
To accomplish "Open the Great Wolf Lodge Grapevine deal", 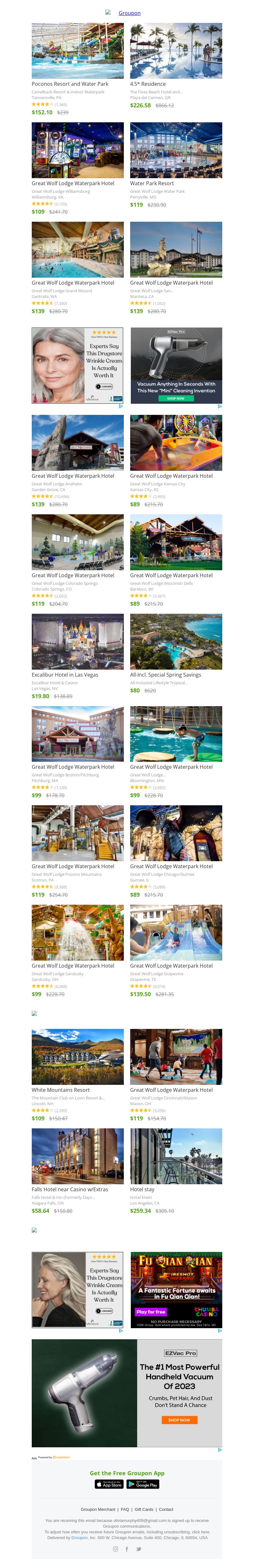I will tap(176, 932).
